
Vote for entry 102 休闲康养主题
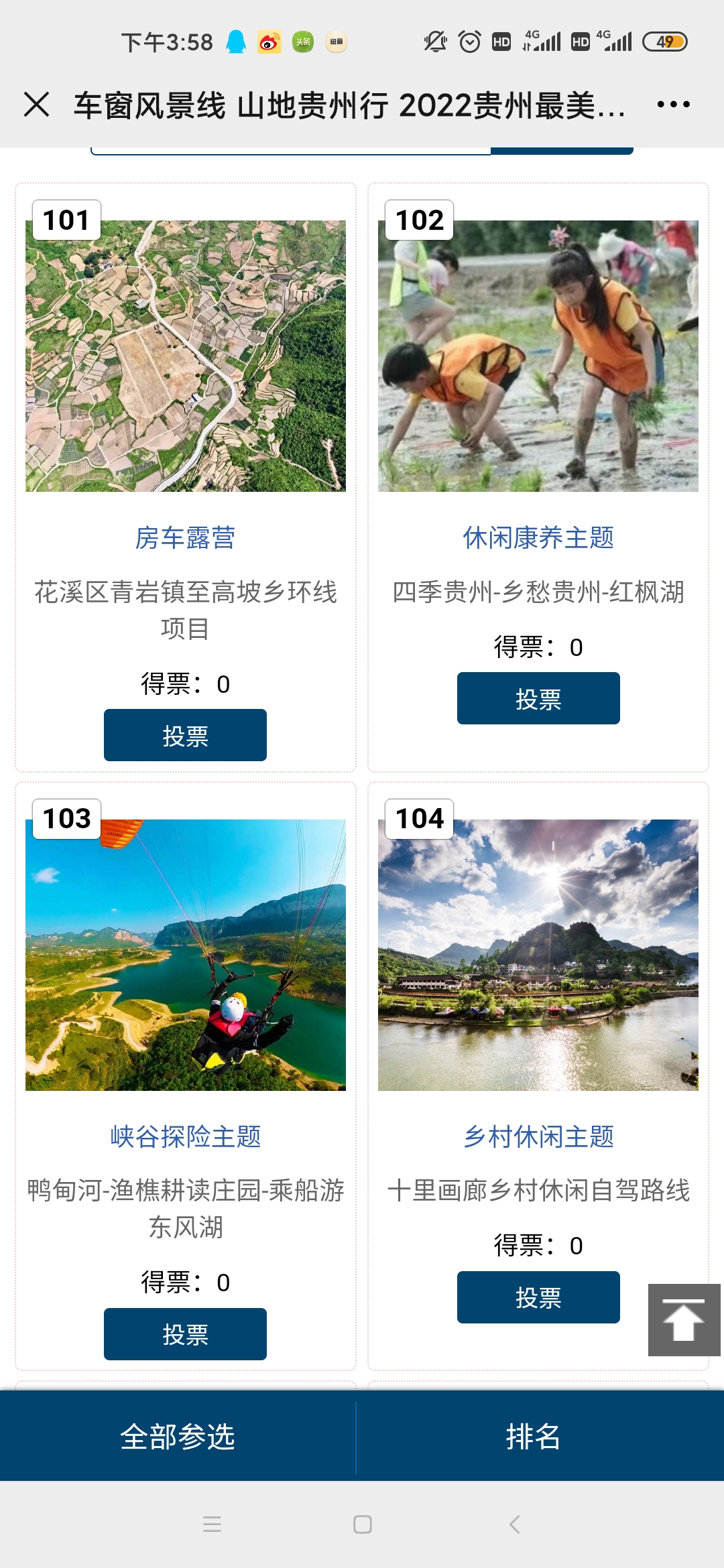tap(538, 698)
